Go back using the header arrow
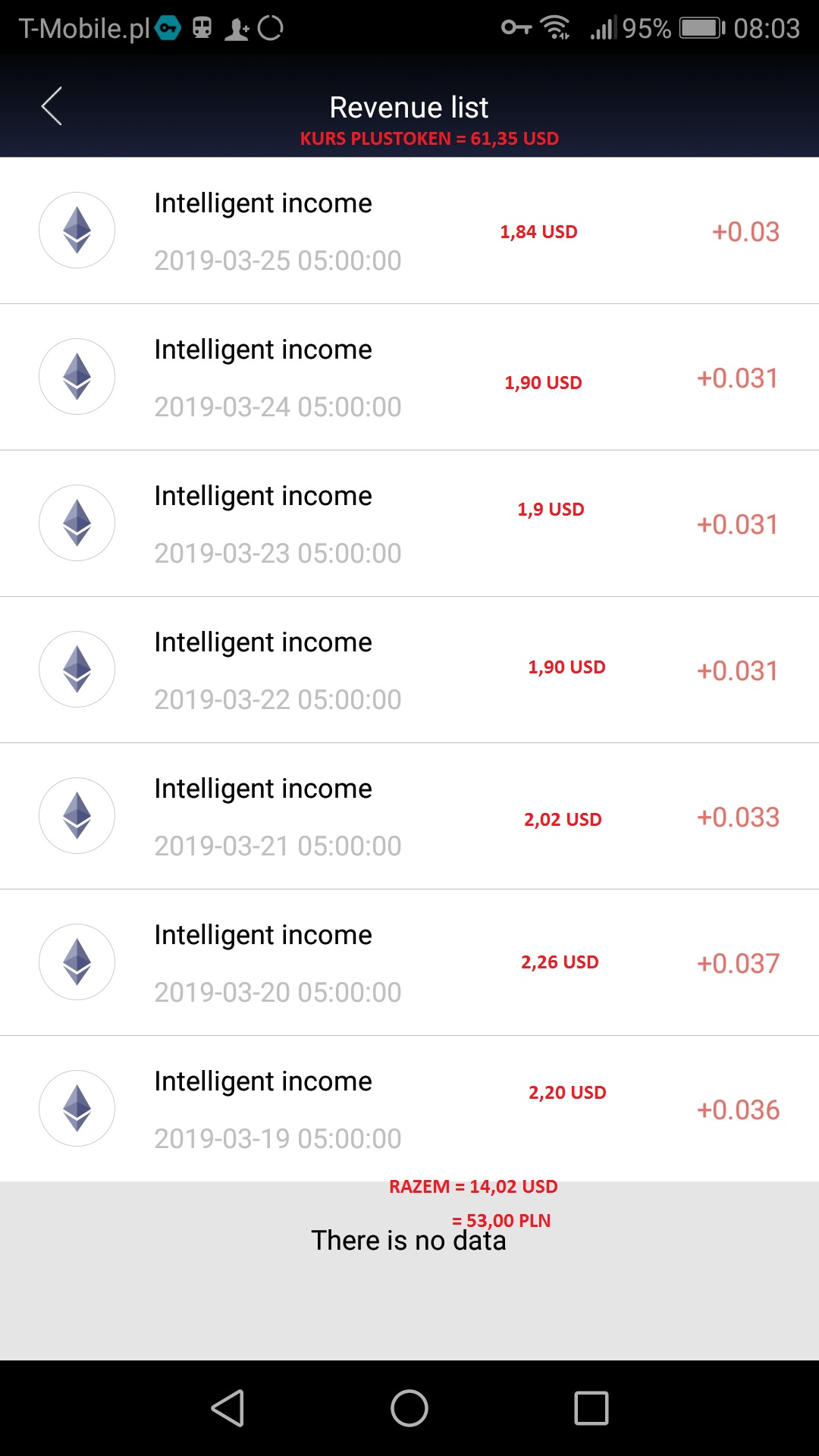Screen dimensions: 819x1456 (52, 106)
